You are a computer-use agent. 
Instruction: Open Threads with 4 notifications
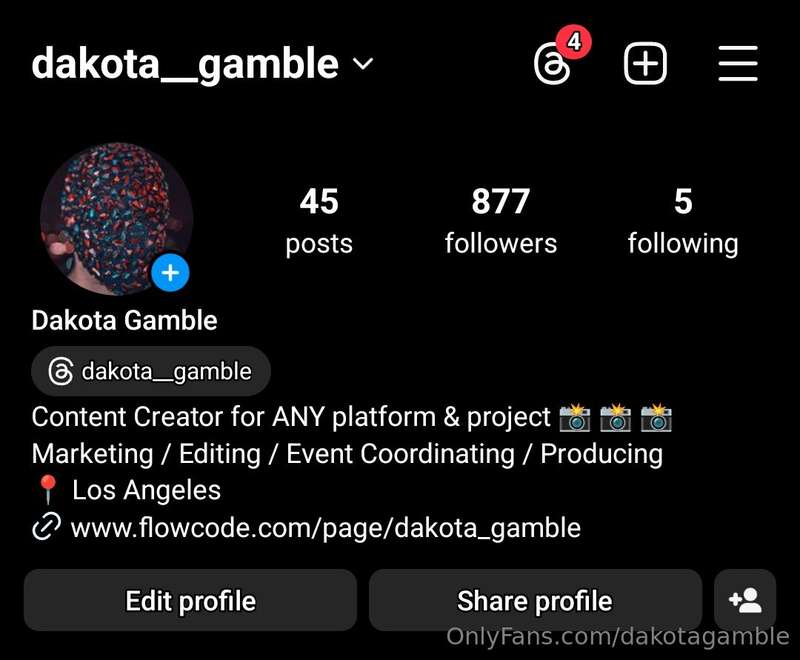pos(553,65)
